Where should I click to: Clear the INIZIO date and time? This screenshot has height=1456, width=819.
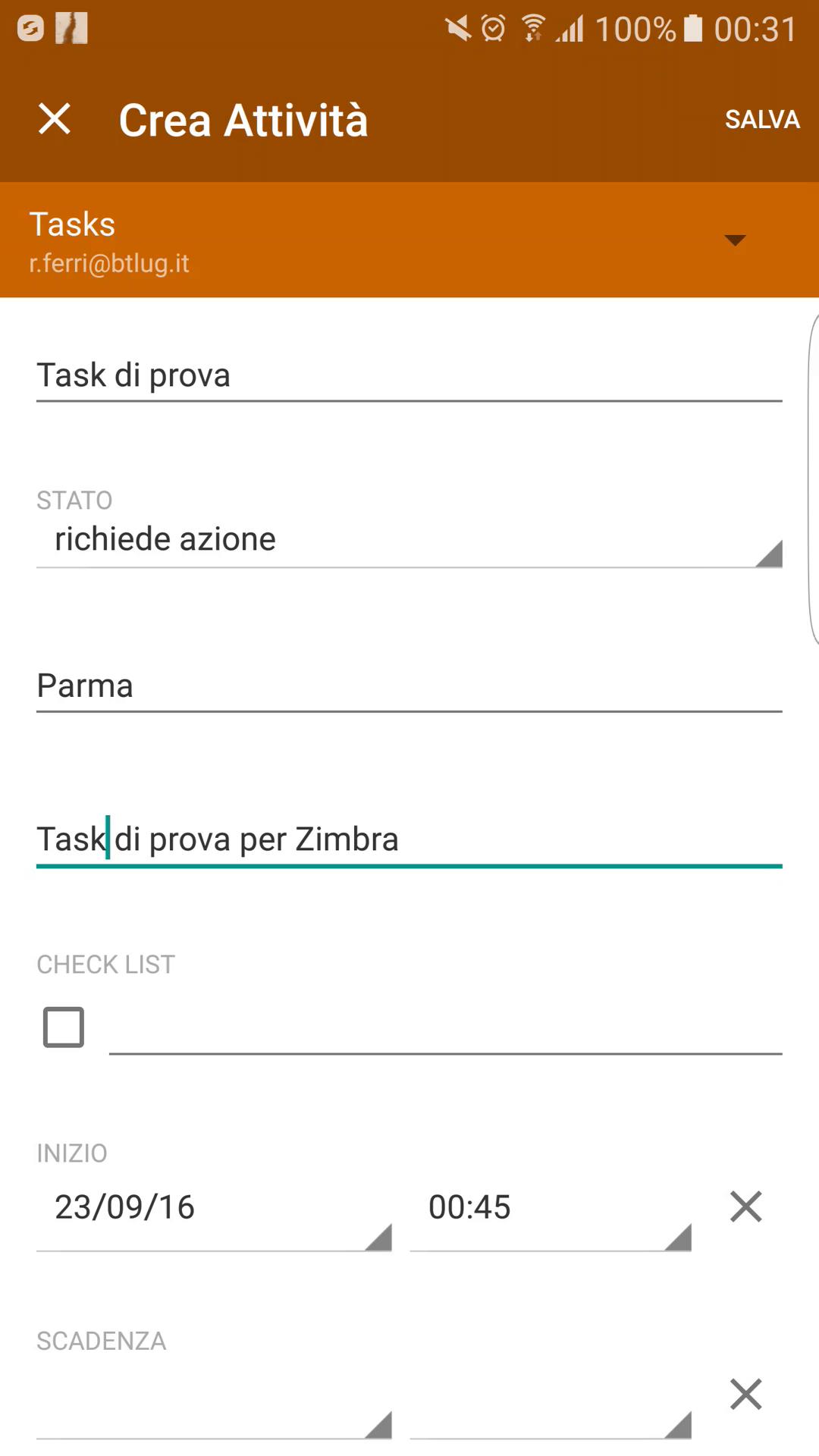[746, 1207]
